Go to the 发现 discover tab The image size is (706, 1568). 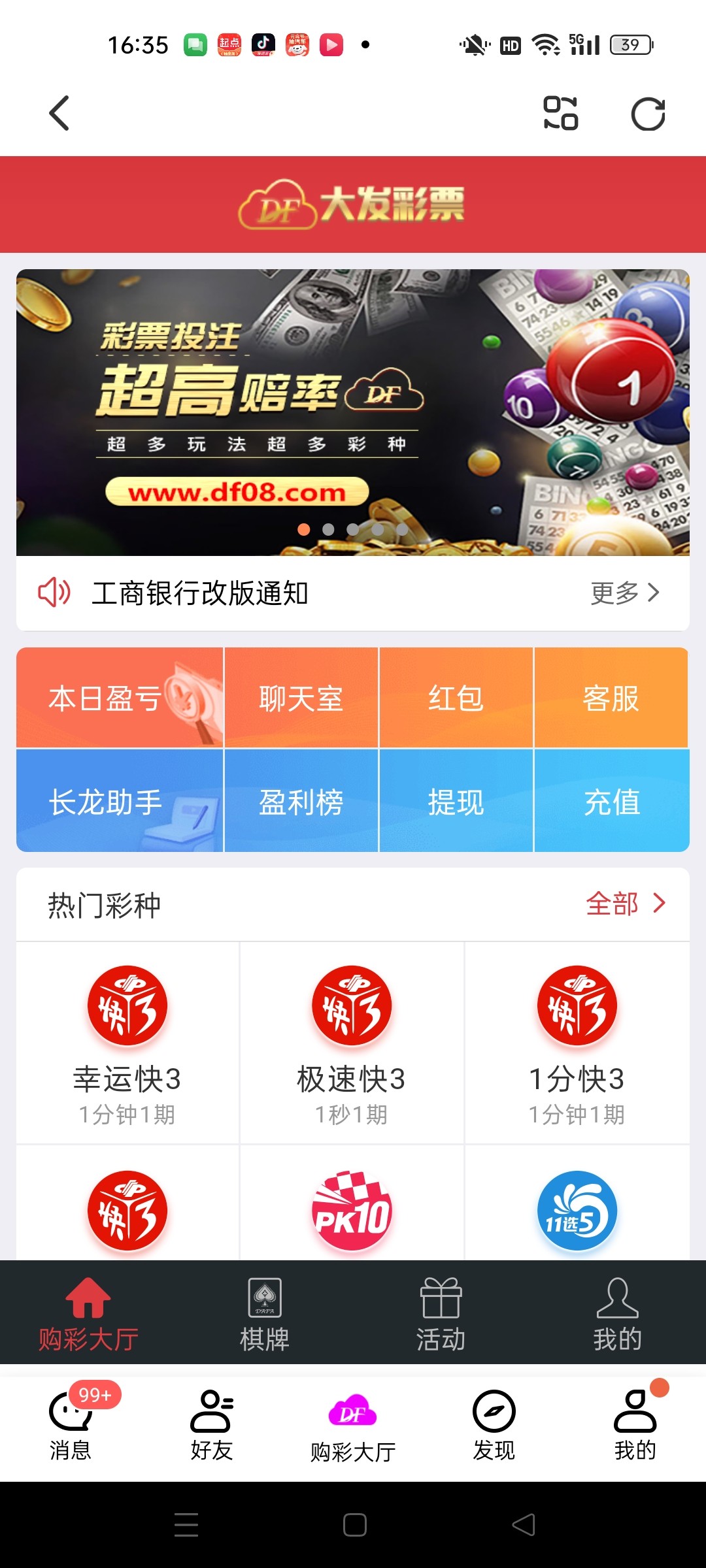tap(494, 1426)
